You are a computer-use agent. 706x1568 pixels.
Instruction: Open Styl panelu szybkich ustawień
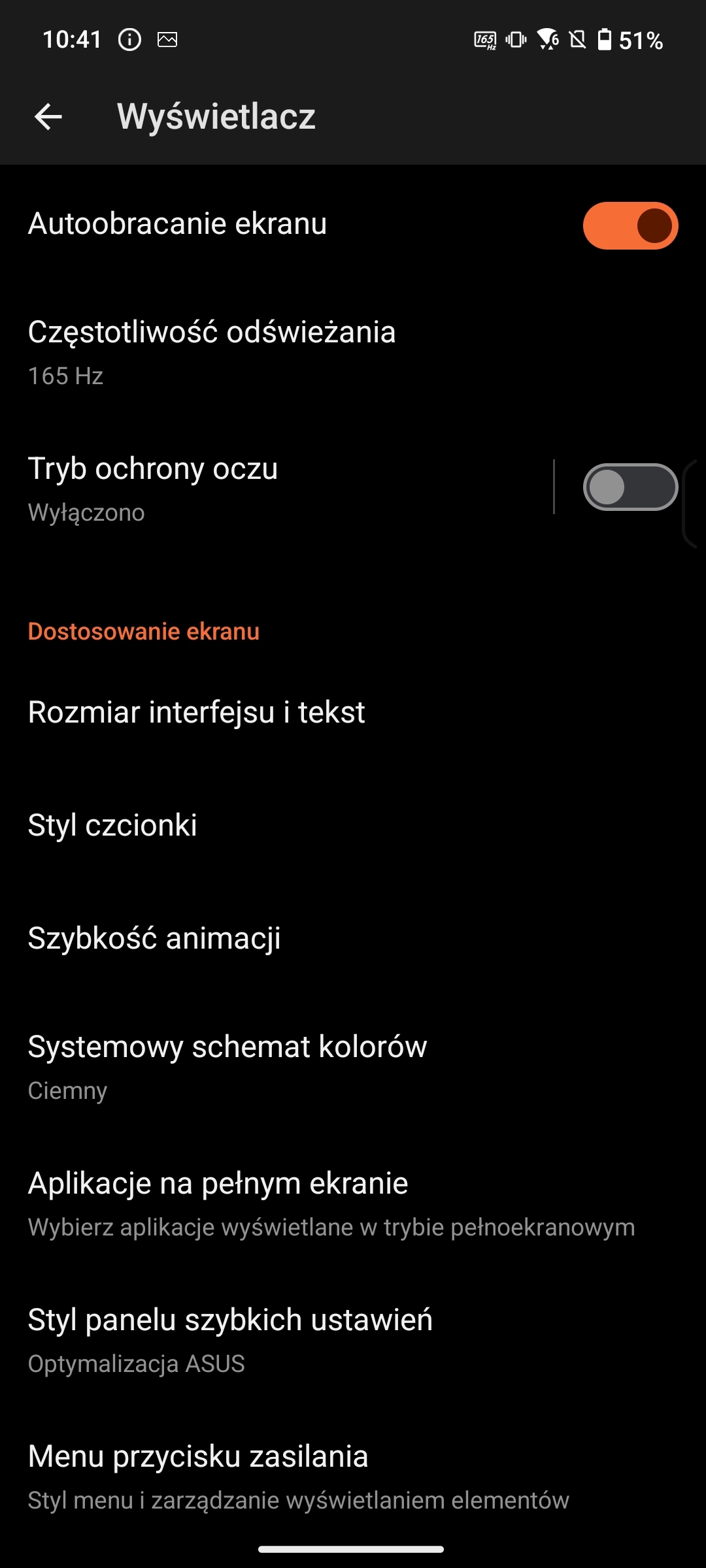click(x=353, y=1341)
